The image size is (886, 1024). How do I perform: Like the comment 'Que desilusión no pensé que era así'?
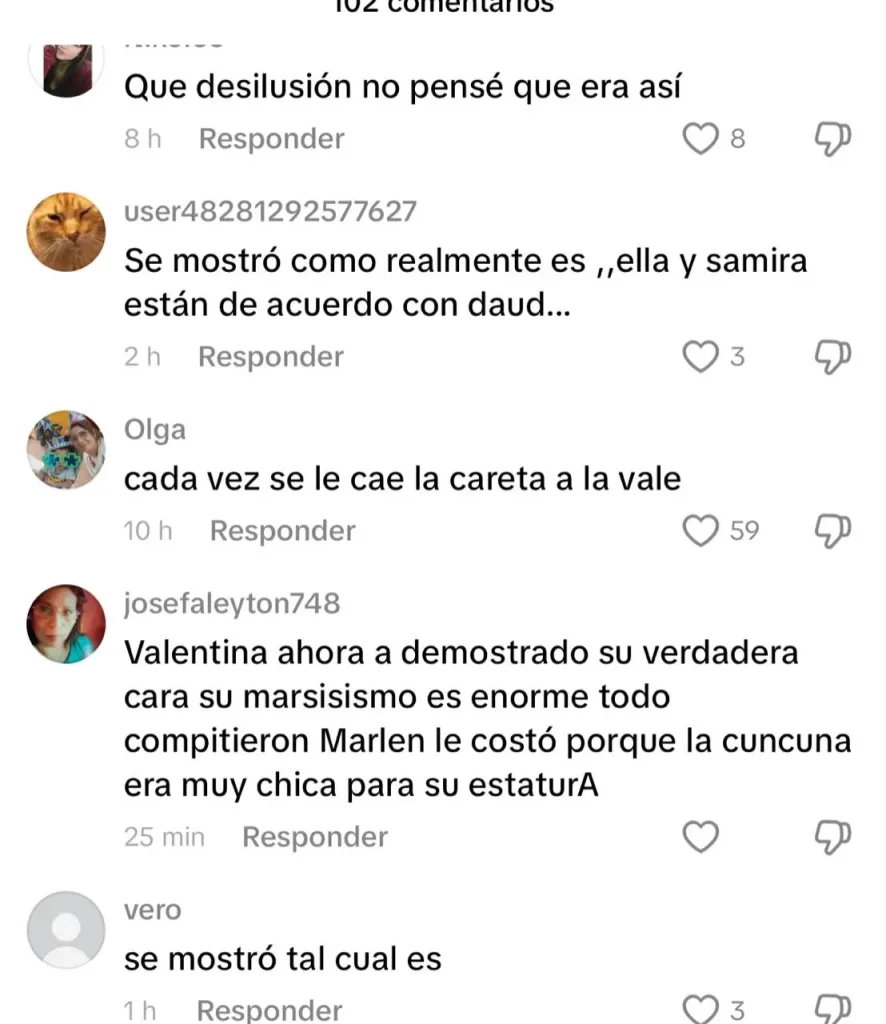click(x=700, y=139)
